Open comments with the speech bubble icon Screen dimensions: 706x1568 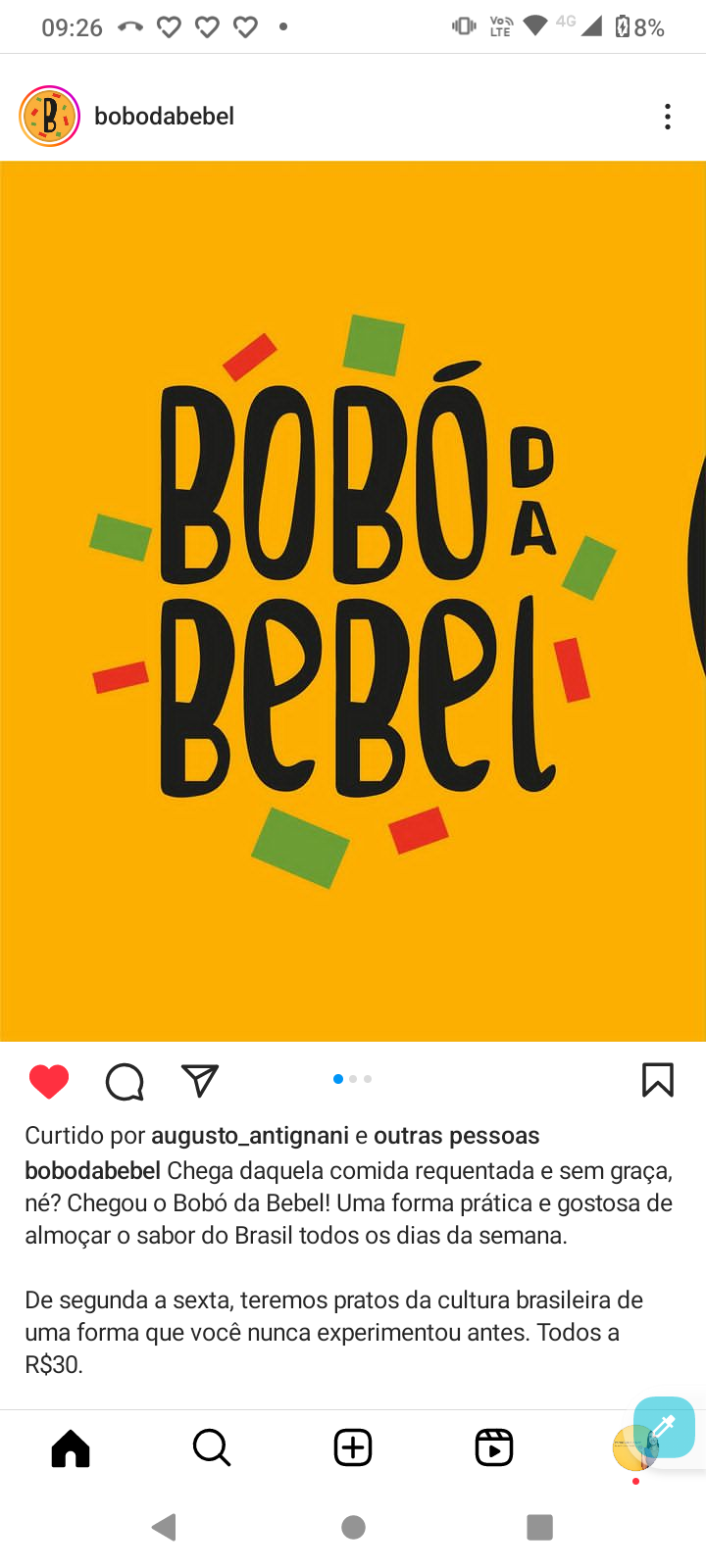pos(125,1081)
